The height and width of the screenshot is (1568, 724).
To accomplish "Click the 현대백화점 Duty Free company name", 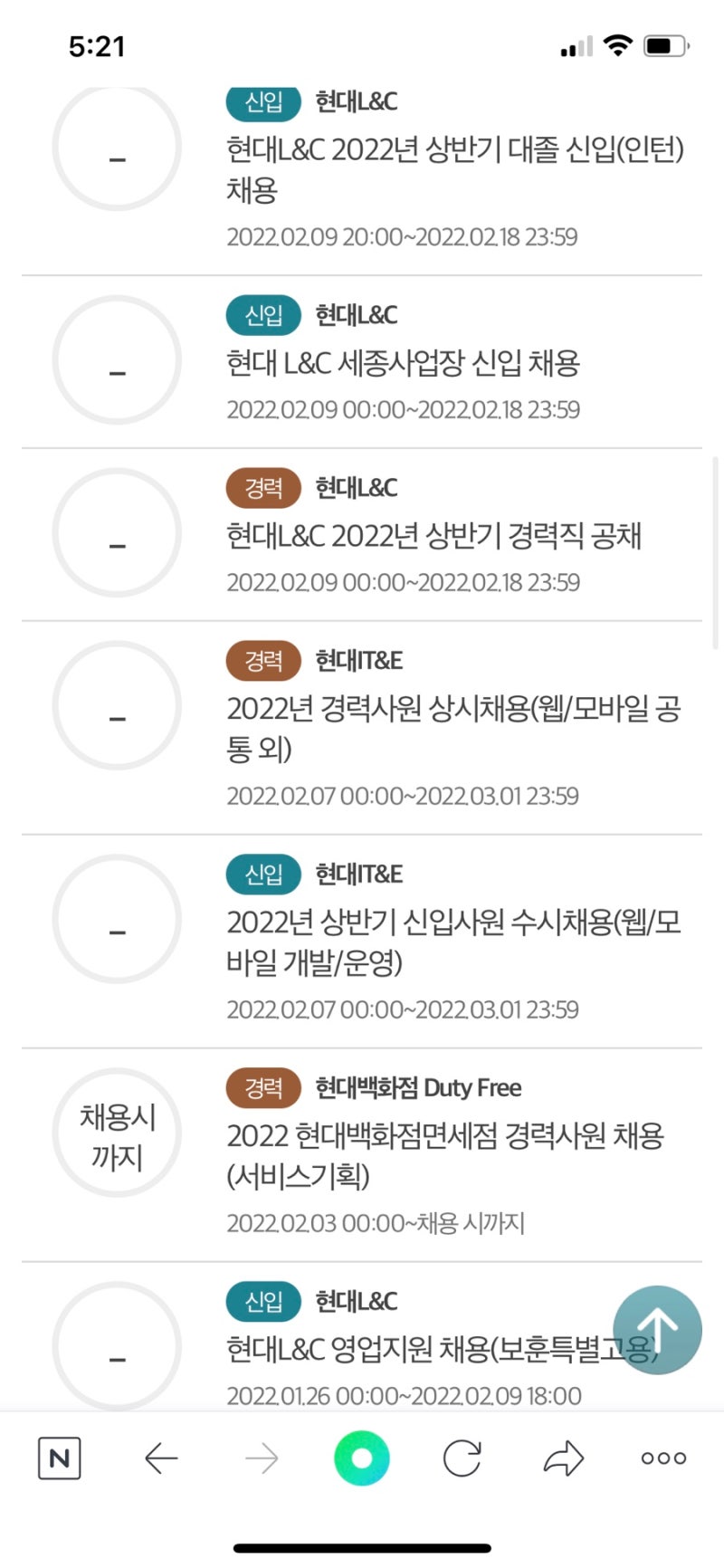I will 420,1087.
